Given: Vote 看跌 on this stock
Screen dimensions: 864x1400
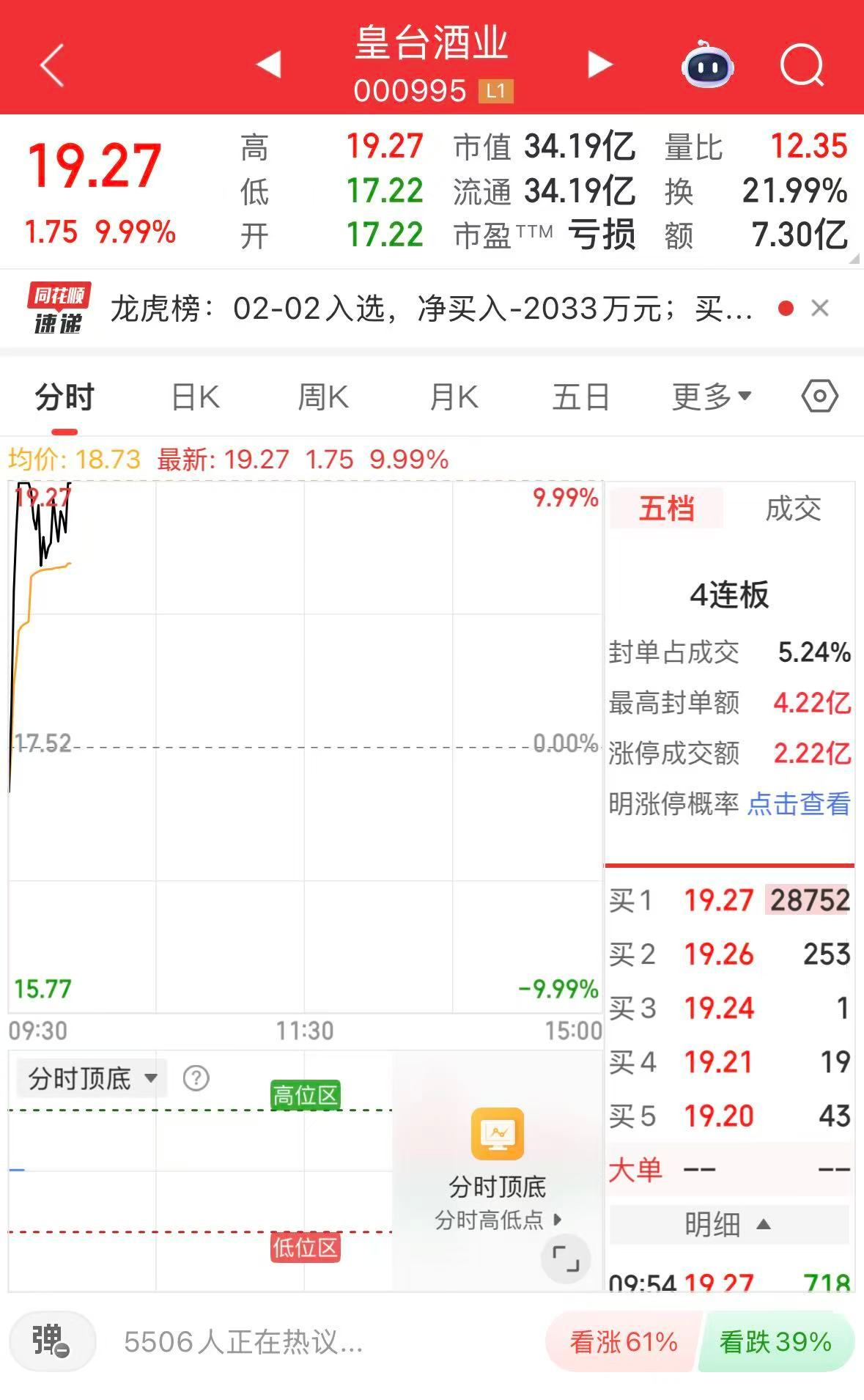Looking at the screenshot, I should click(775, 1342).
